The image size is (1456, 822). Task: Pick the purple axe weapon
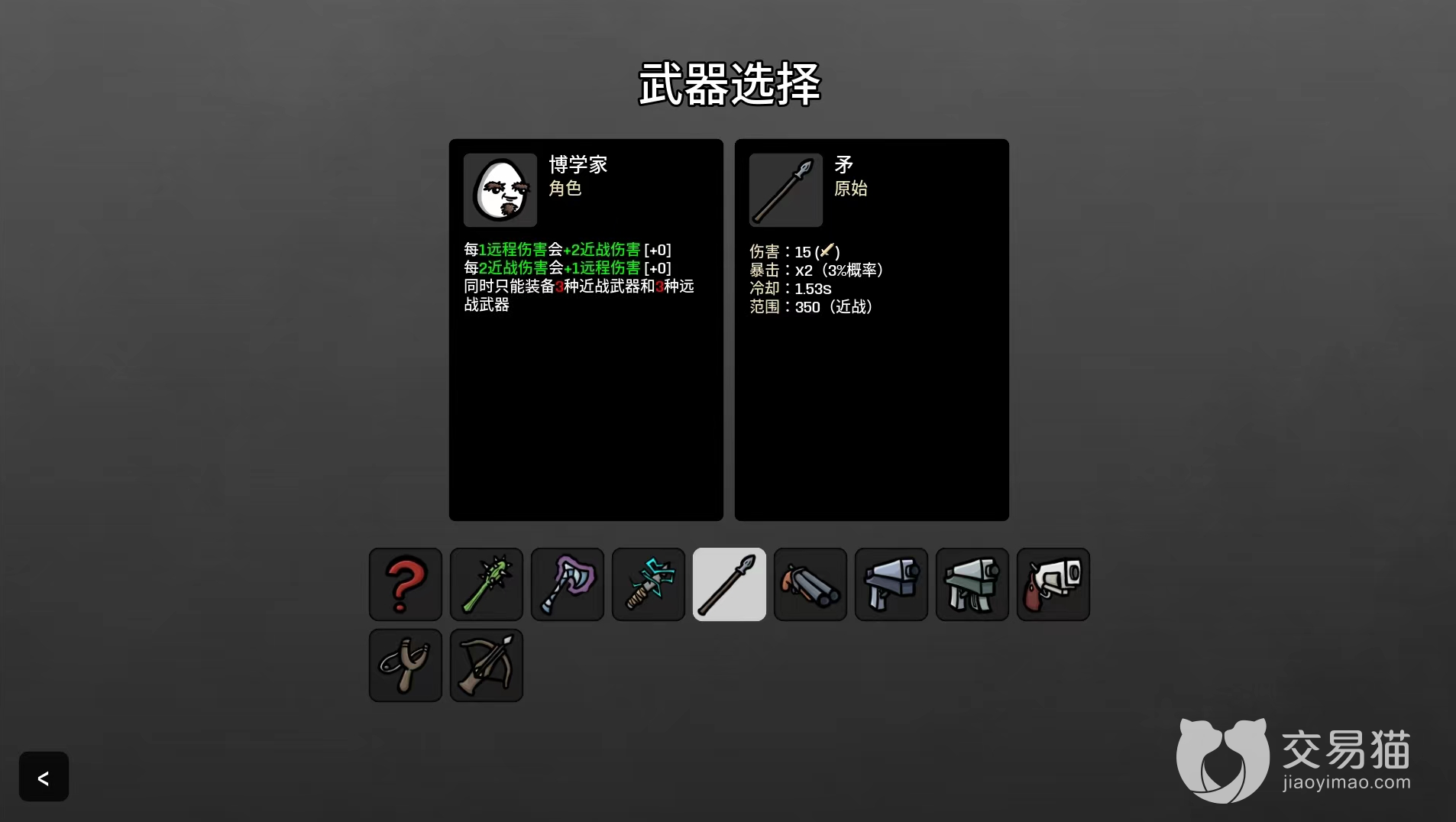click(568, 584)
